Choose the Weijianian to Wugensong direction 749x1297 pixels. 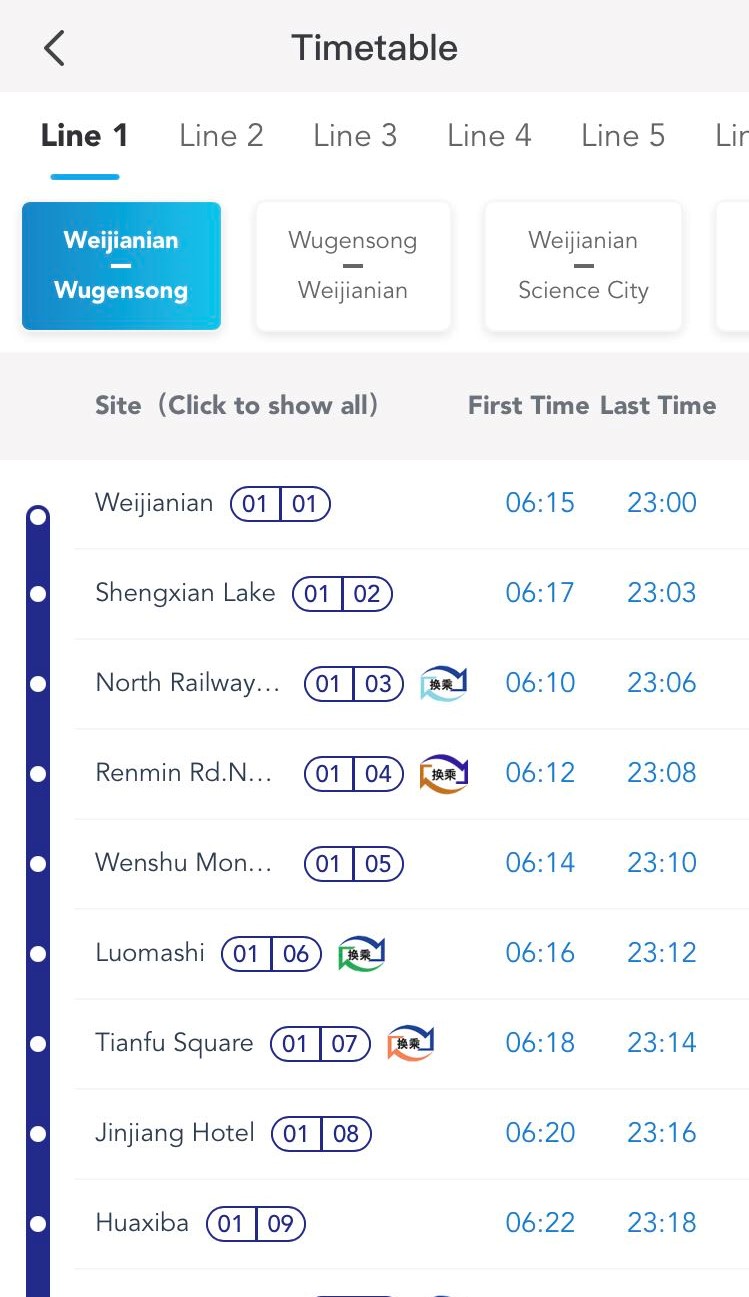(121, 266)
